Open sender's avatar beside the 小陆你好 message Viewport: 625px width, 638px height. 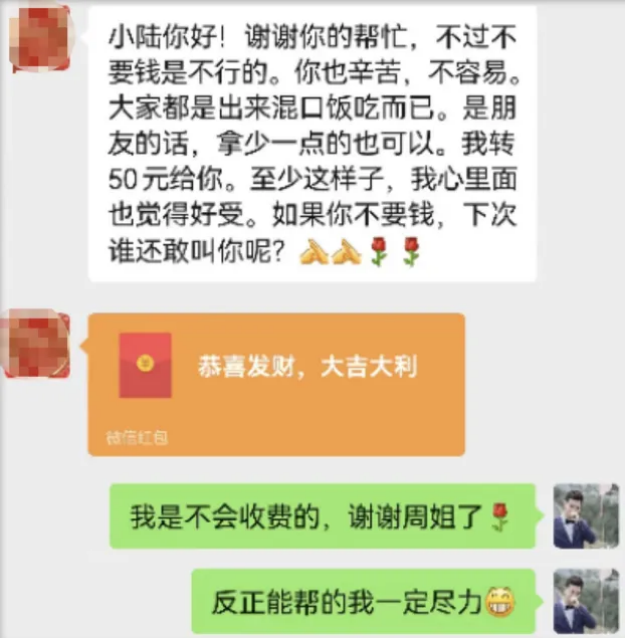(38, 40)
